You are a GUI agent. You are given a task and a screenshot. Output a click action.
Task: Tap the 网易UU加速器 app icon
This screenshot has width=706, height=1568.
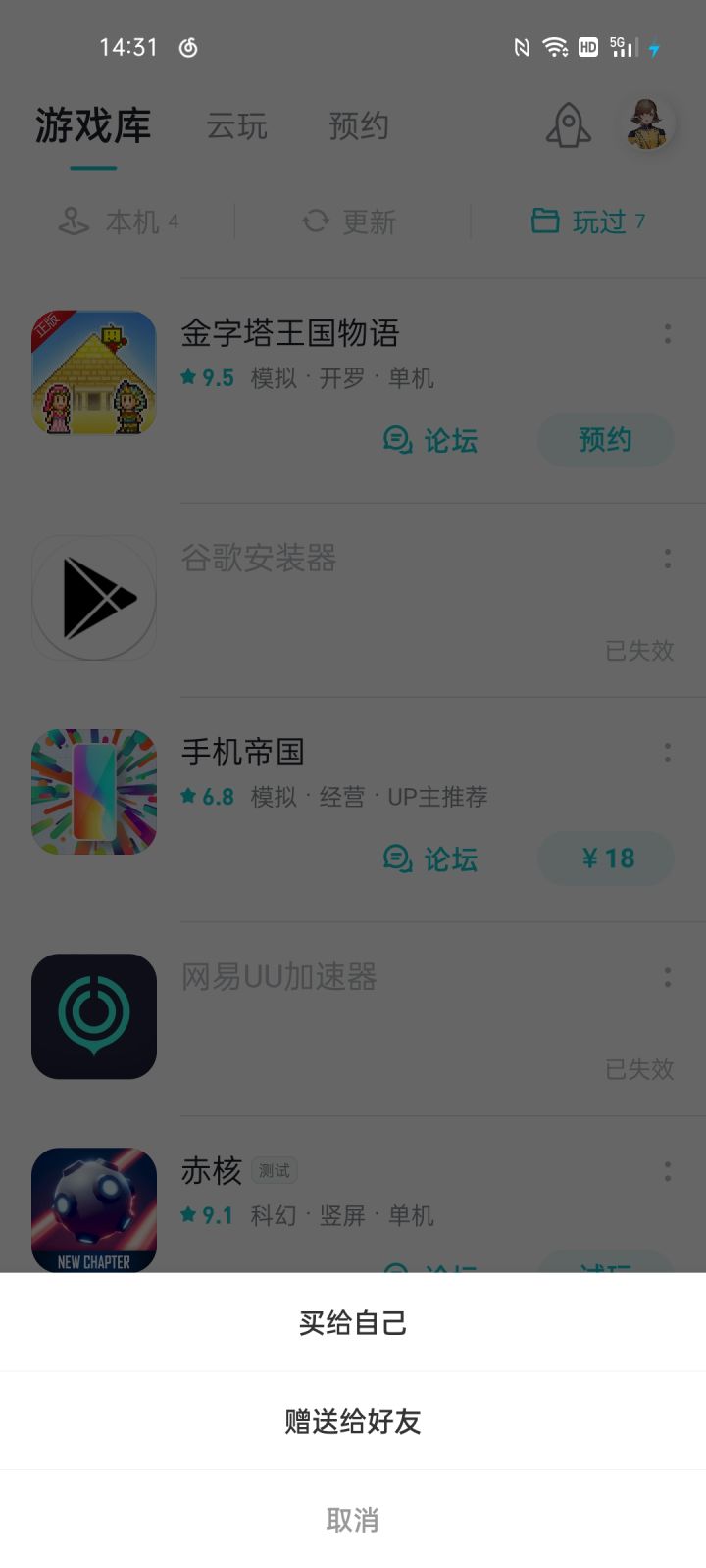coord(94,1016)
